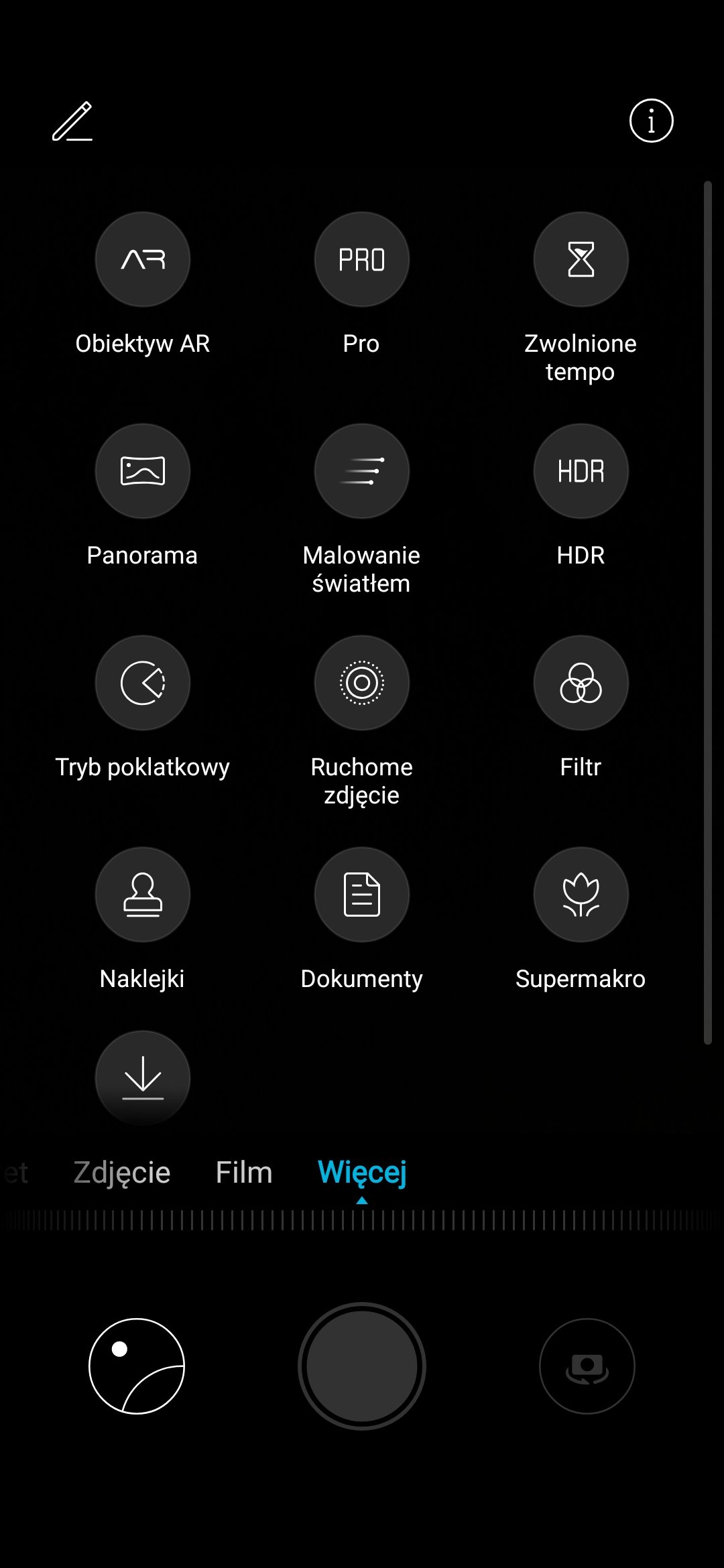Choose Zwolnione tempo mode

pyautogui.click(x=581, y=259)
